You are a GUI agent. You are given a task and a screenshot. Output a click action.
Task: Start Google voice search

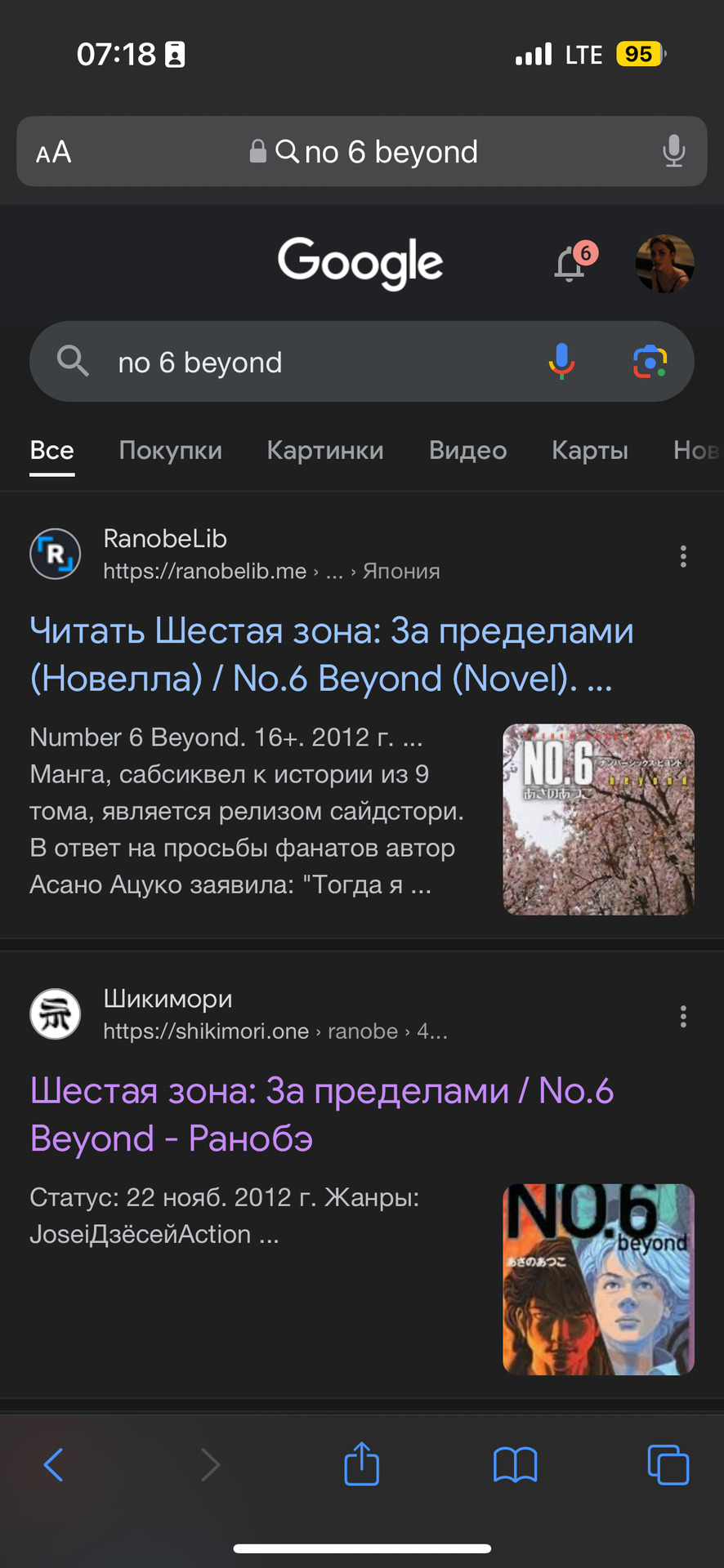click(x=561, y=361)
